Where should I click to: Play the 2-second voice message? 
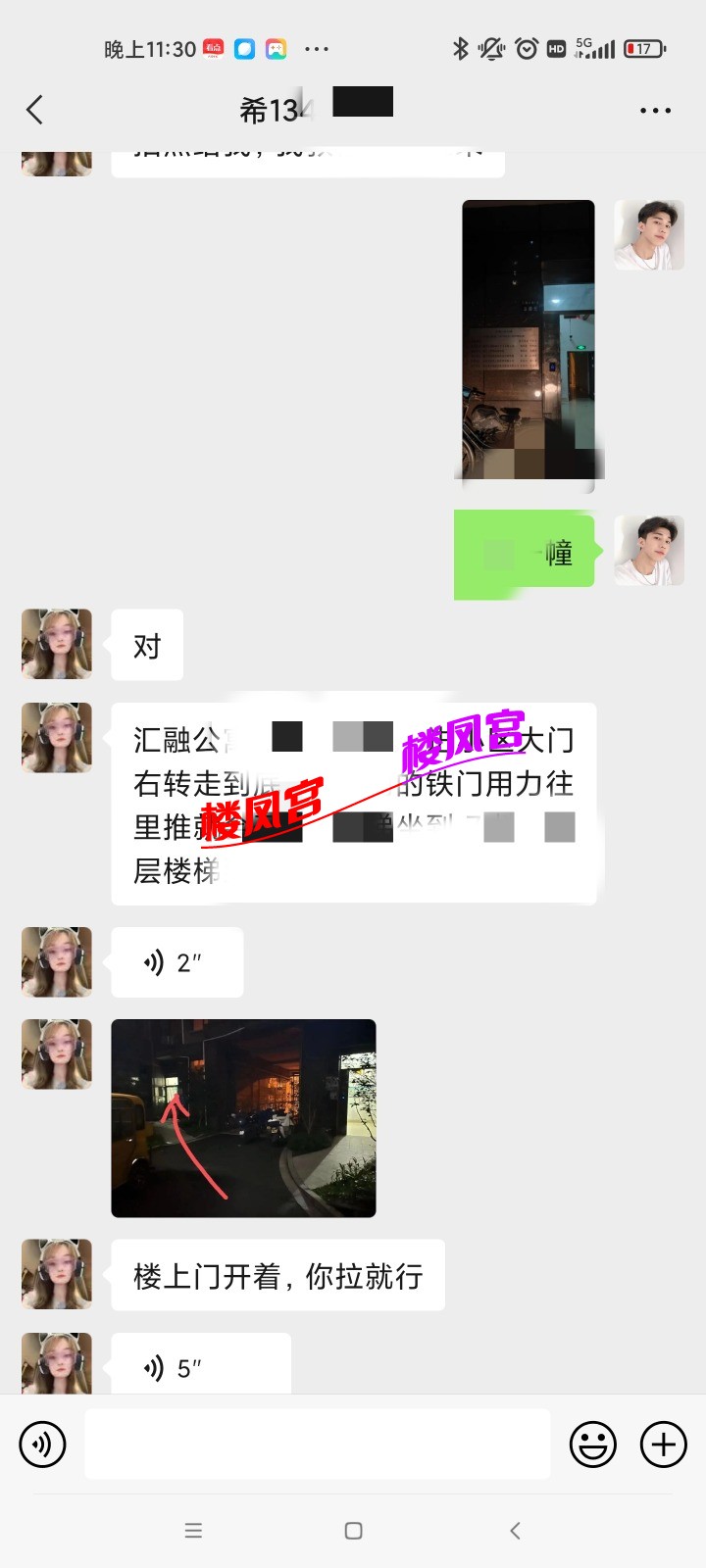[176, 962]
